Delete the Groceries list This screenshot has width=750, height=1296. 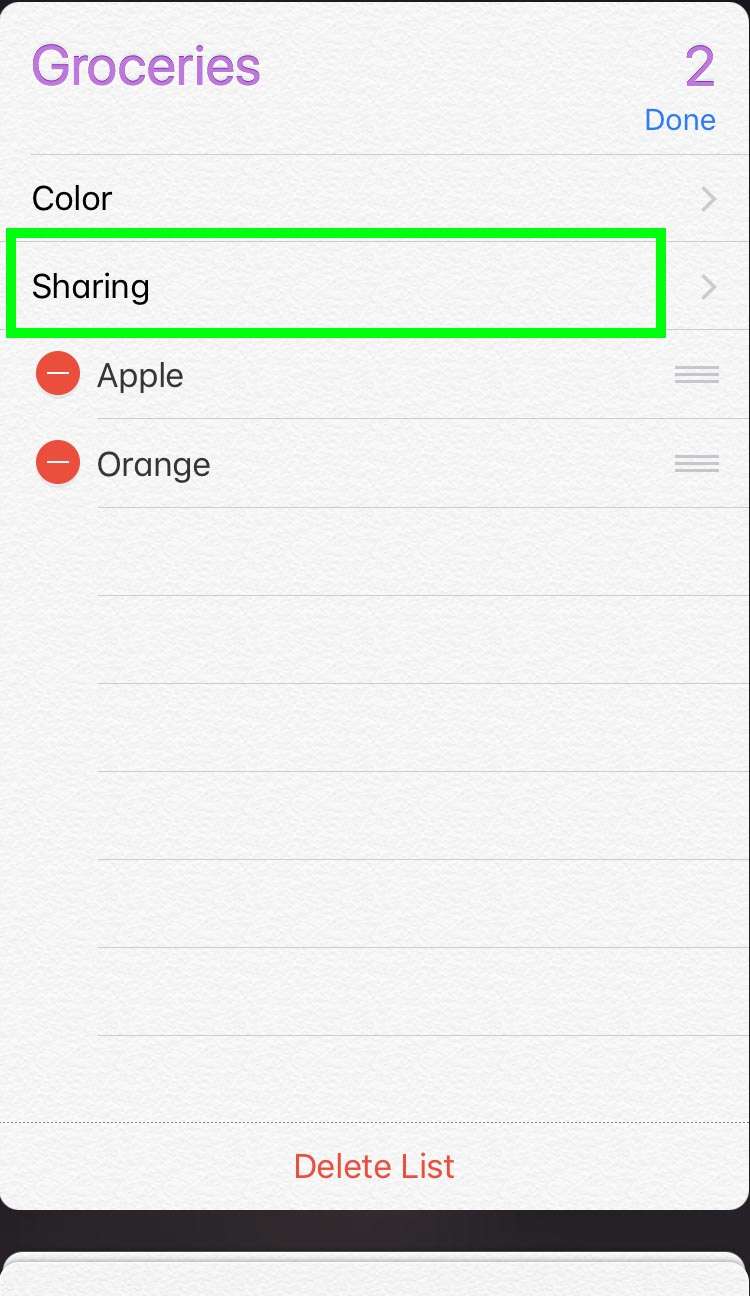pyautogui.click(x=374, y=1166)
